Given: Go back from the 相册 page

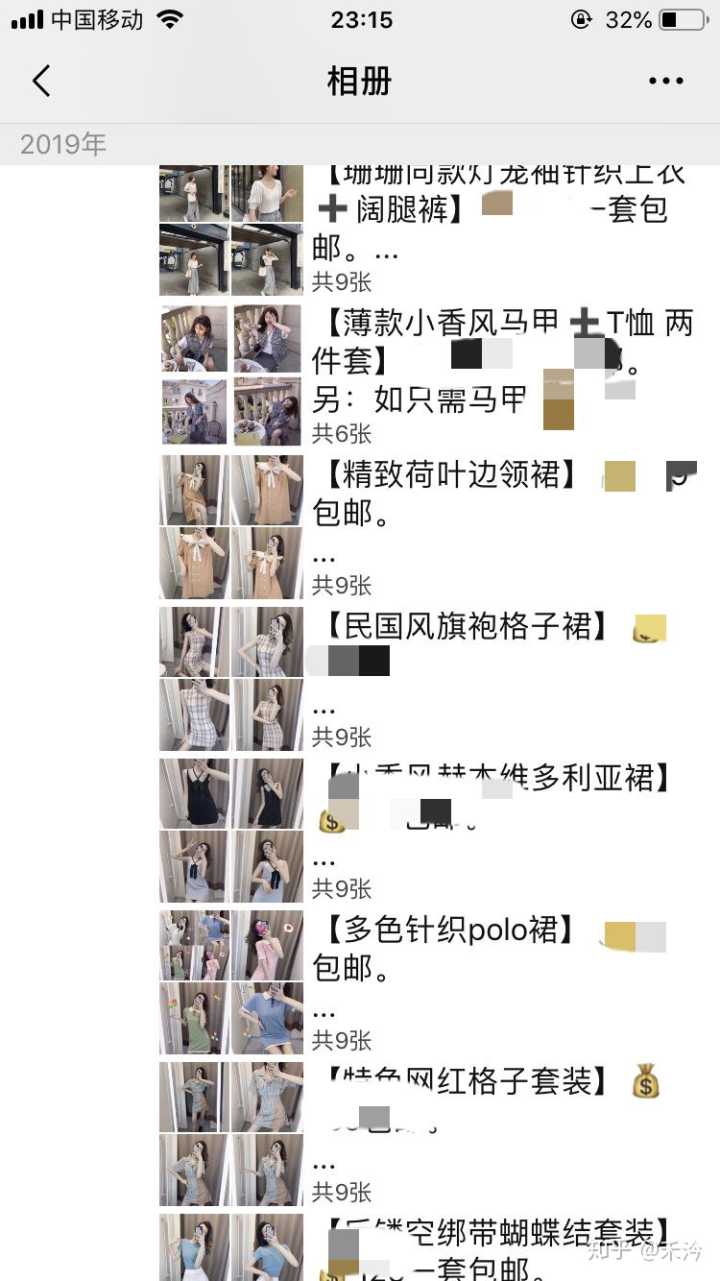Looking at the screenshot, I should coord(41,81).
